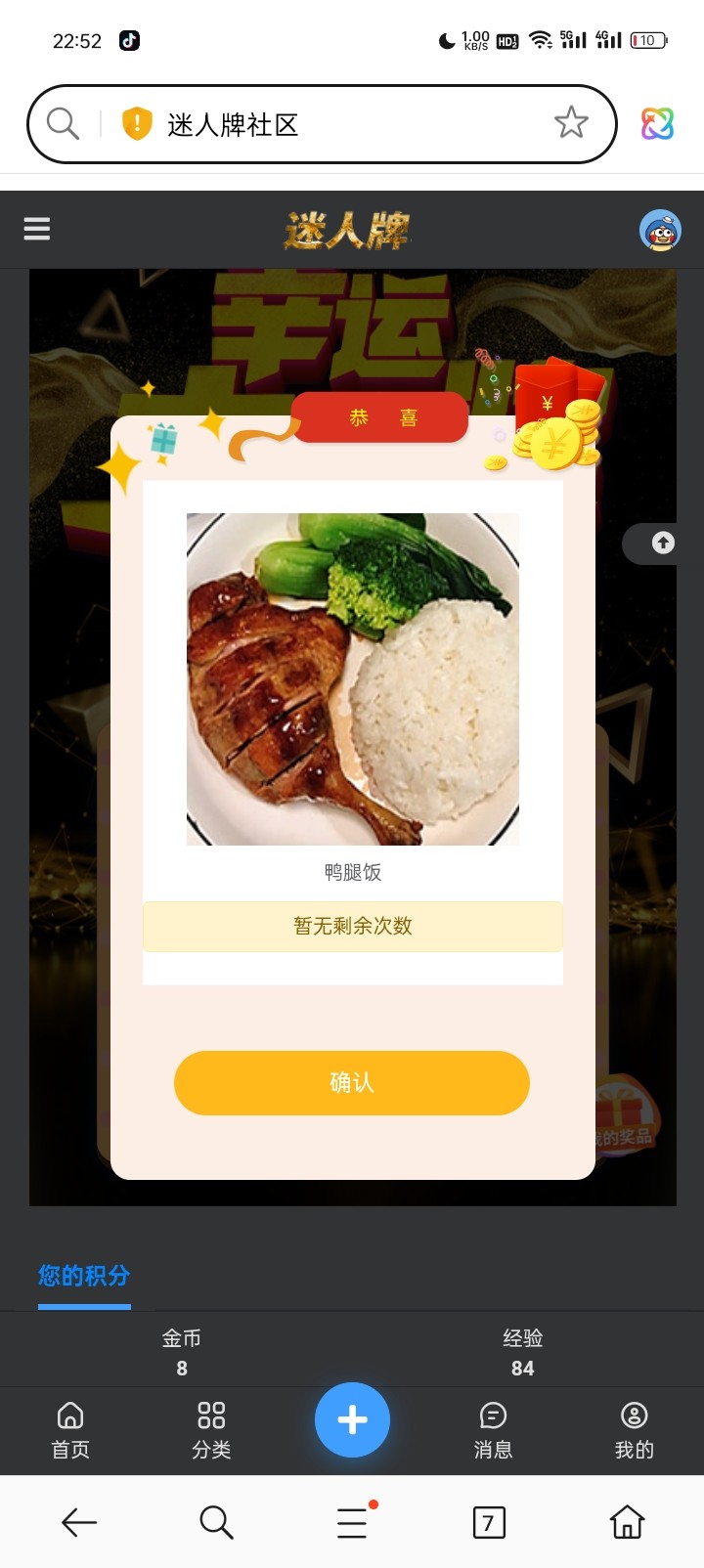Tap the site security shield icon
This screenshot has height=1568, width=704.
(137, 124)
